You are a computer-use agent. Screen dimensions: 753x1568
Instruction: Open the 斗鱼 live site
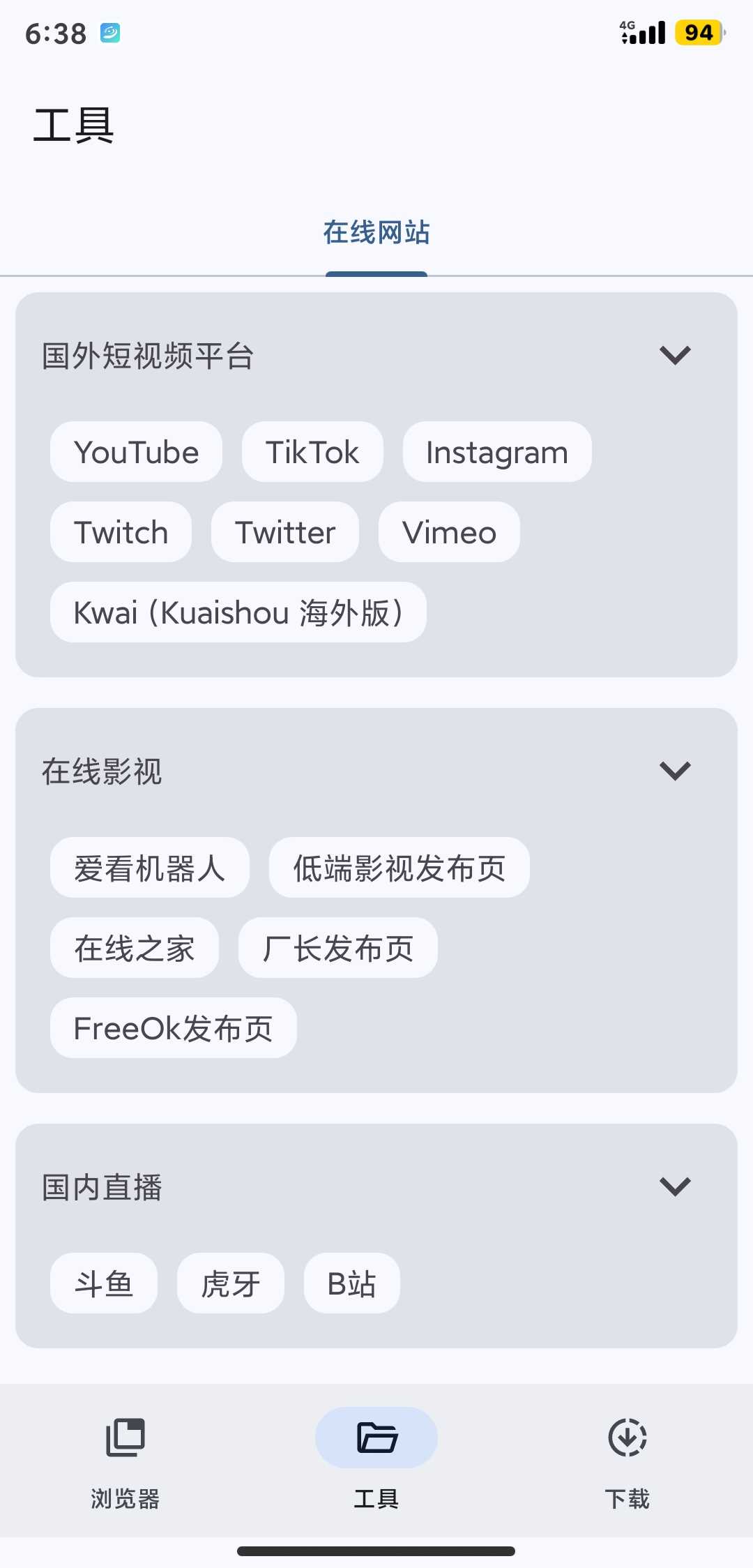104,1283
